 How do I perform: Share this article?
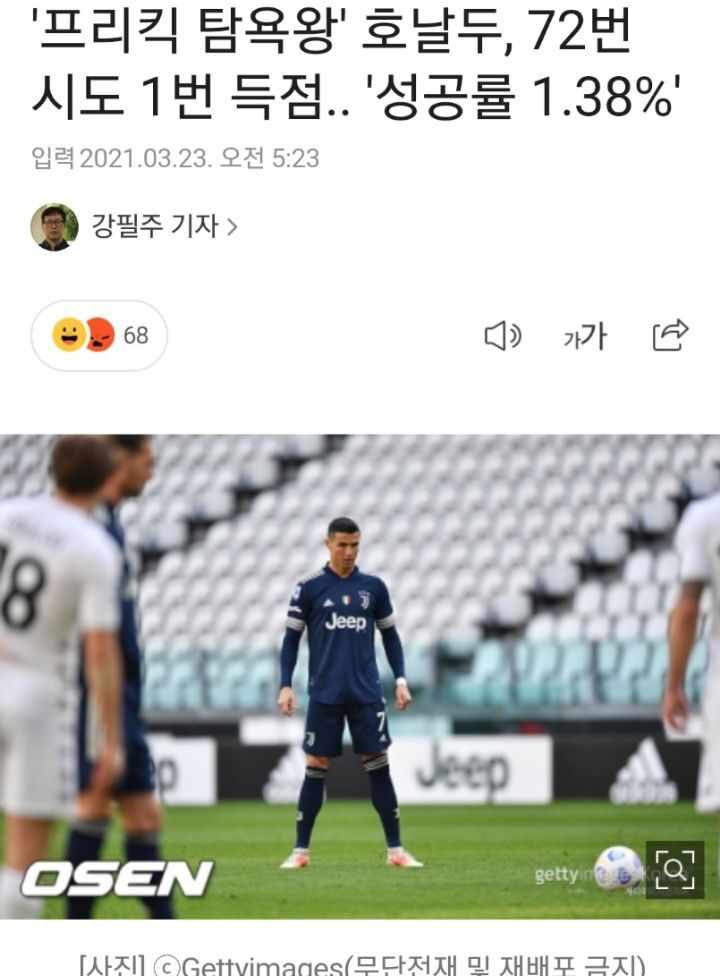670,335
